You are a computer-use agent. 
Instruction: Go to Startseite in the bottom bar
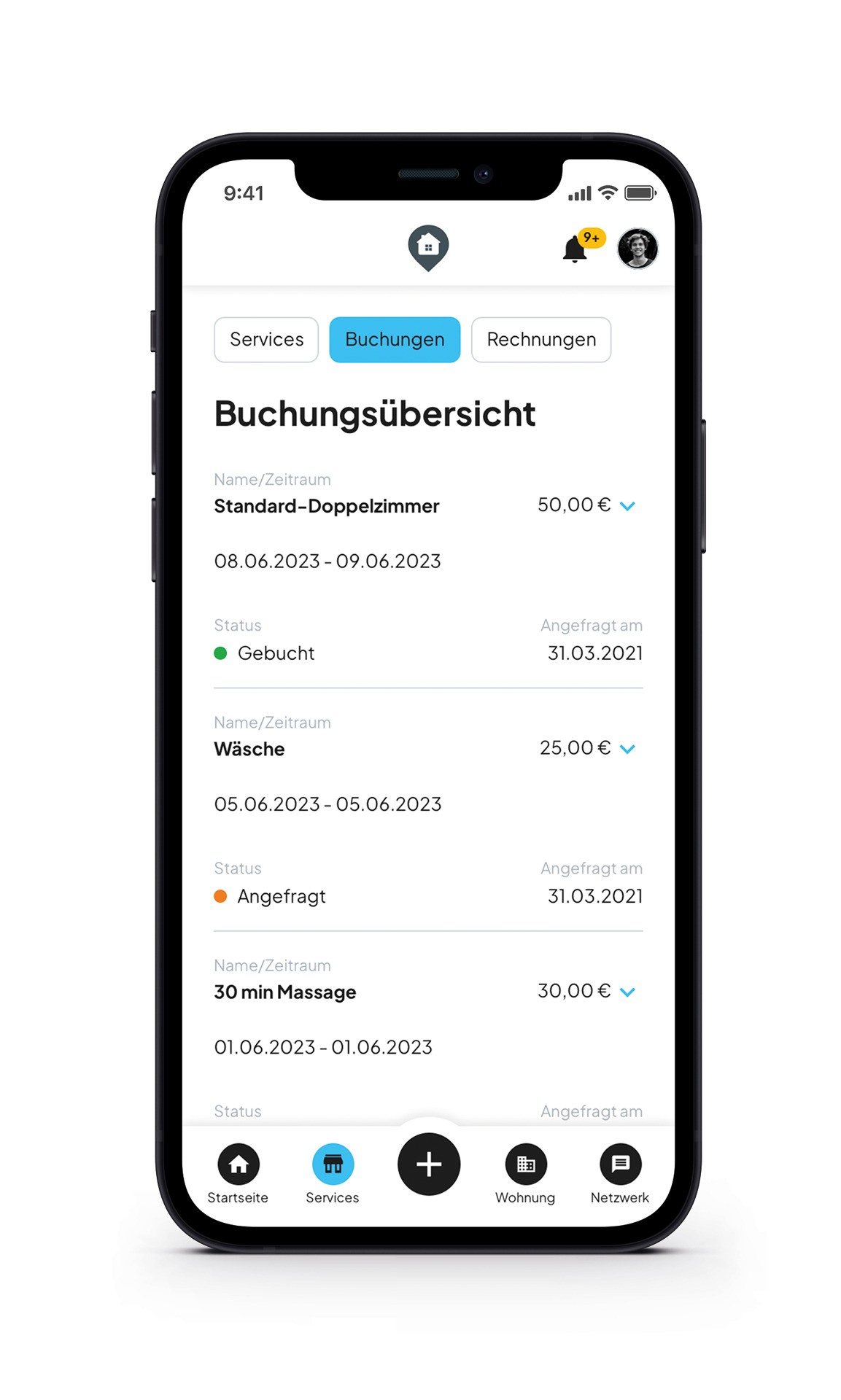coord(238,1174)
